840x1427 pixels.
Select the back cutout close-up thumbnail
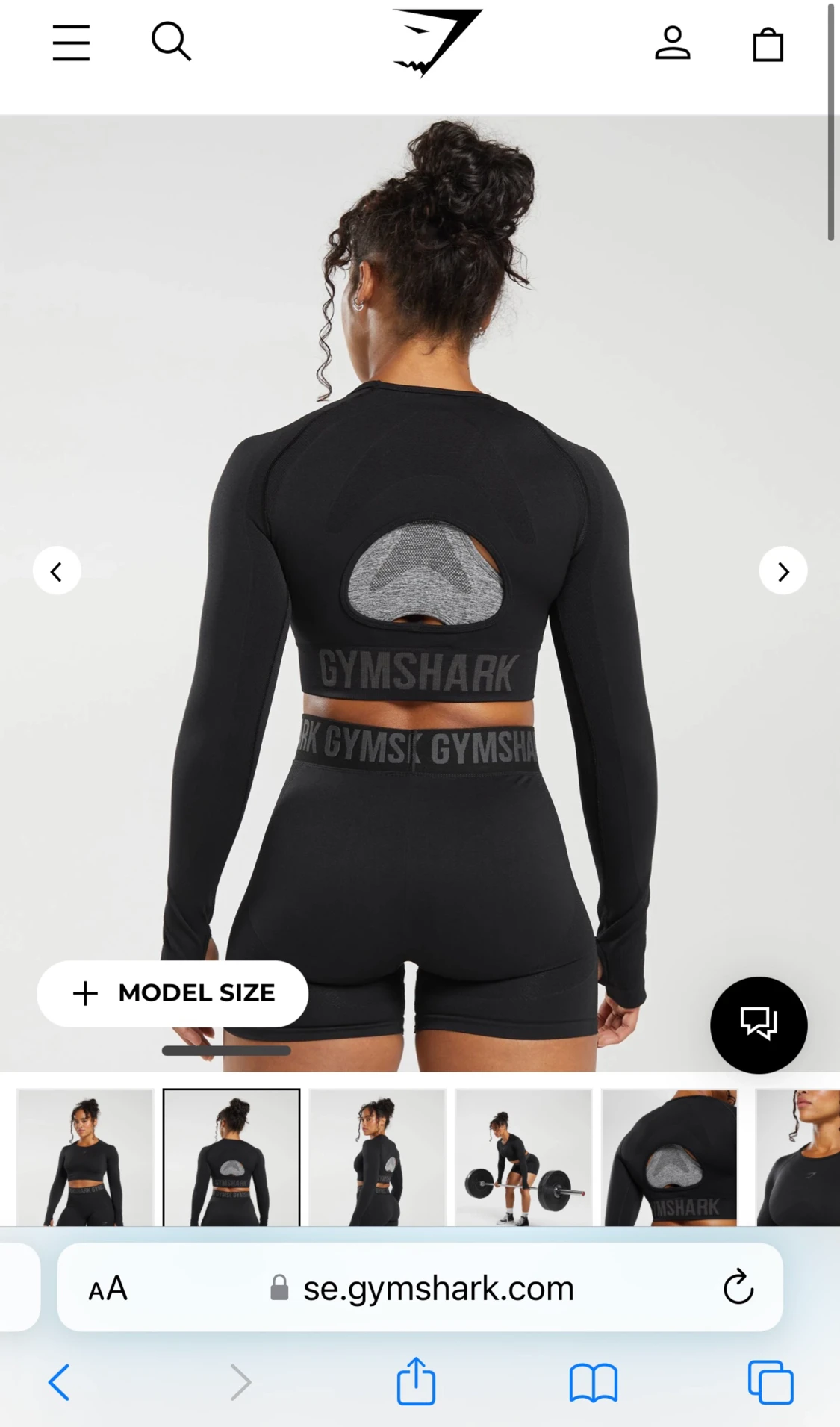(x=670, y=1157)
